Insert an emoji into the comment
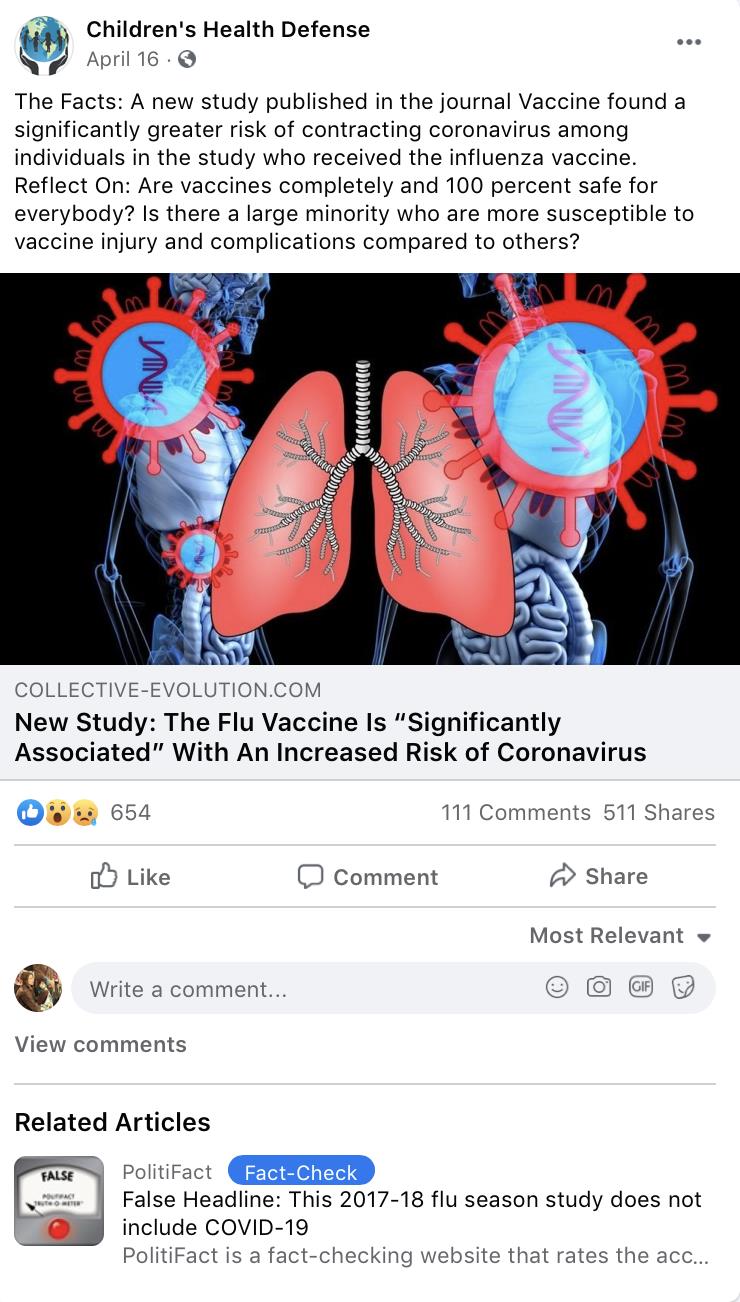 click(557, 988)
